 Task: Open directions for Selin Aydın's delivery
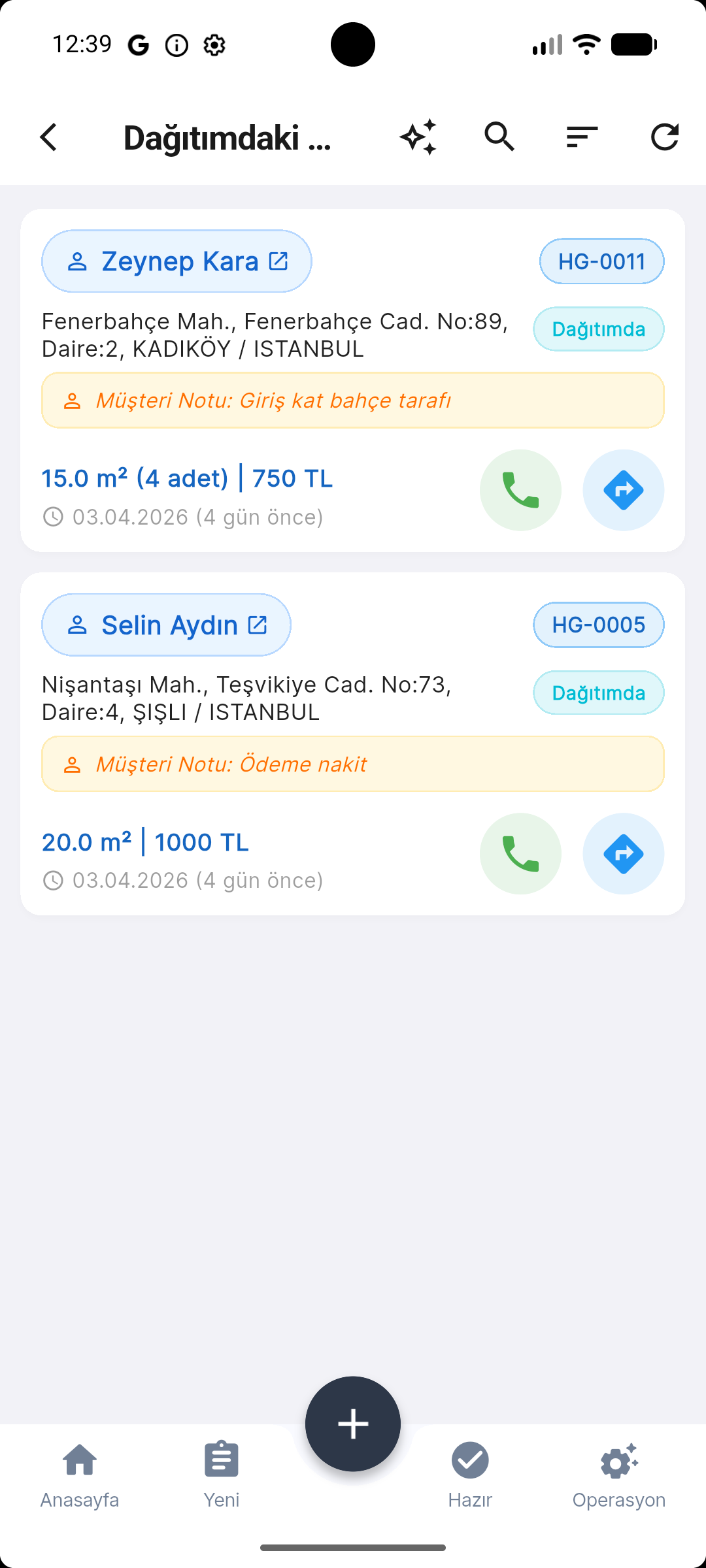623,853
